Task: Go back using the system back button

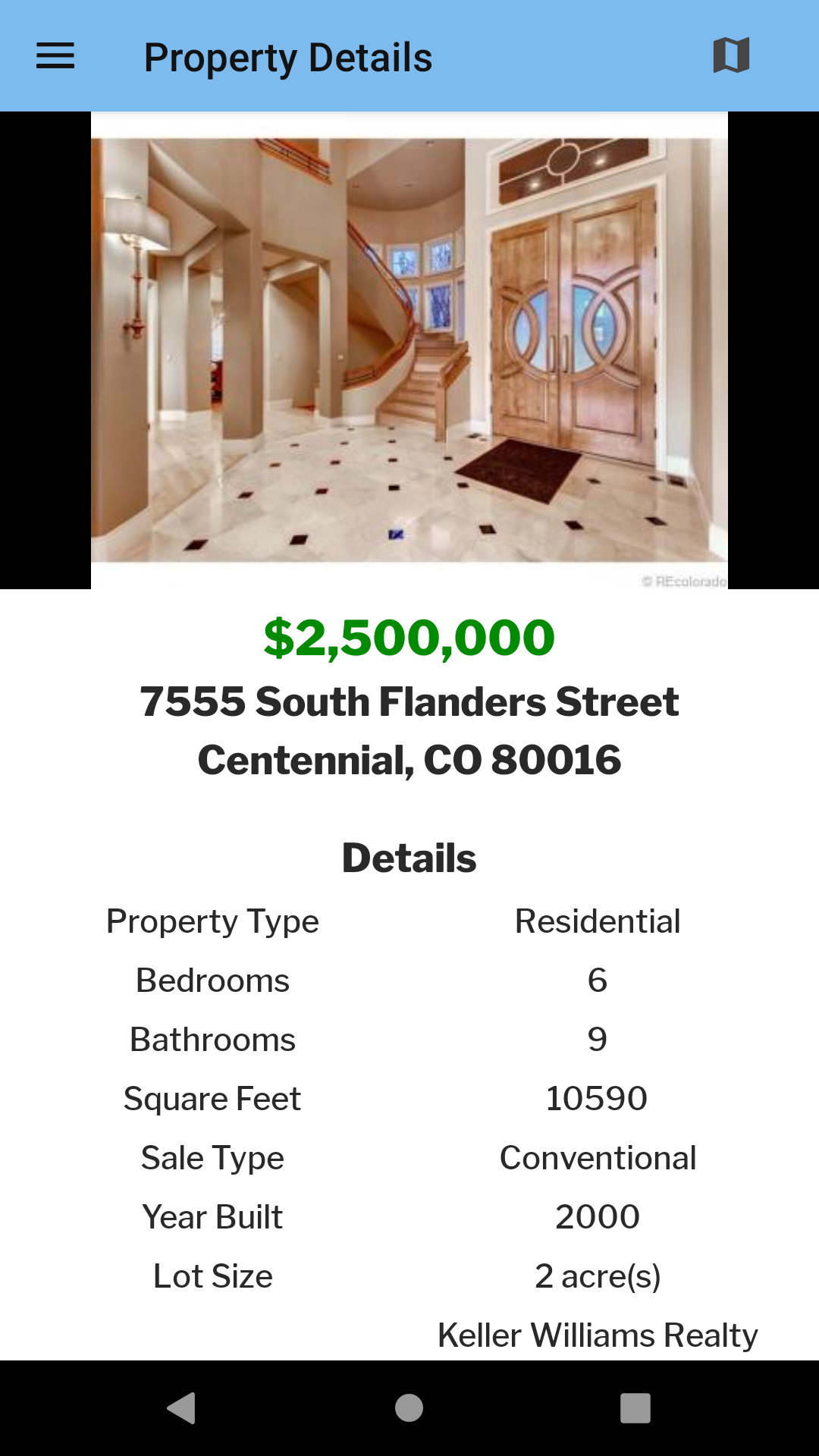Action: [182, 1408]
